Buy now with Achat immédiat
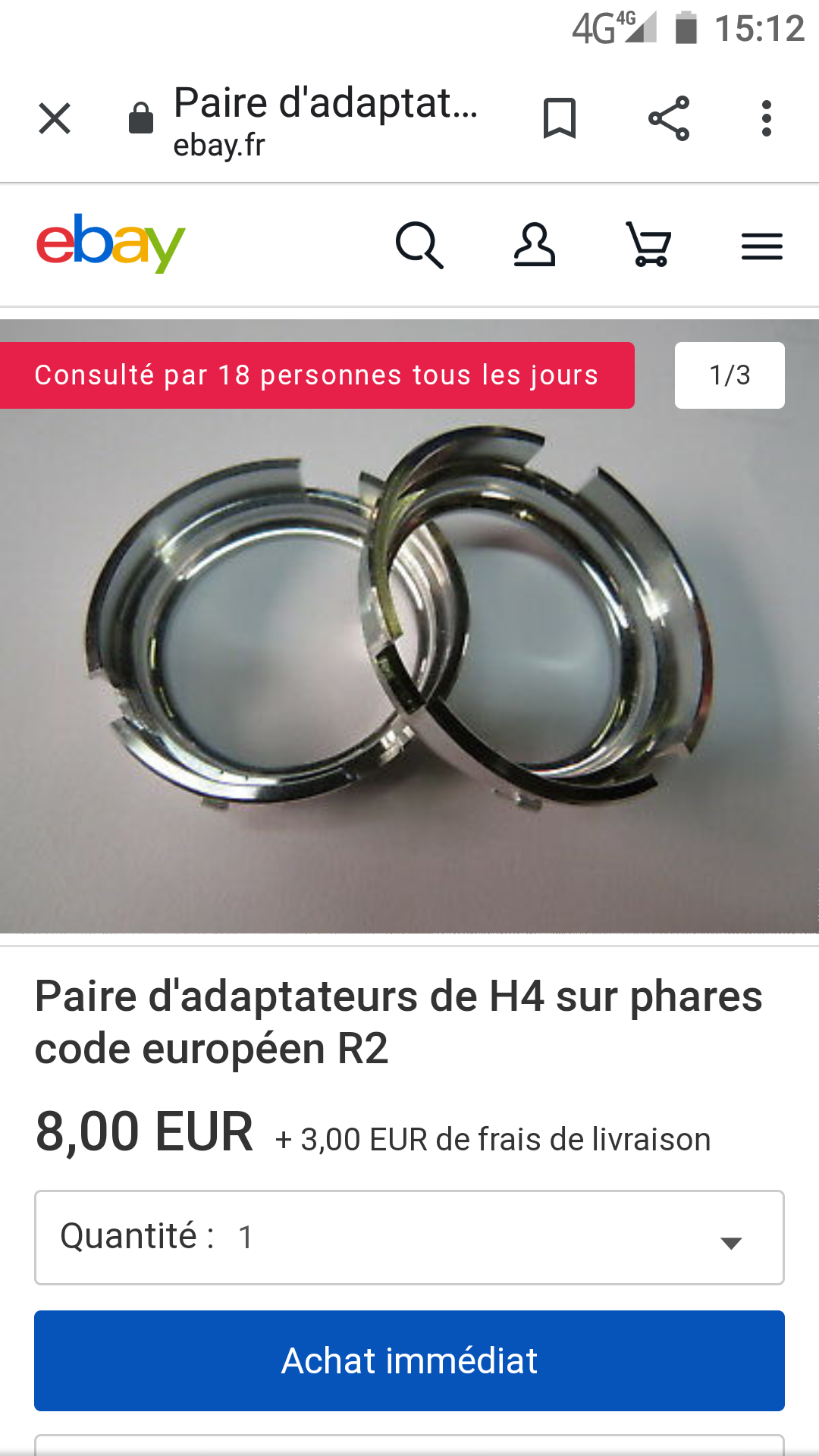The width and height of the screenshot is (819, 1456). tap(409, 1361)
